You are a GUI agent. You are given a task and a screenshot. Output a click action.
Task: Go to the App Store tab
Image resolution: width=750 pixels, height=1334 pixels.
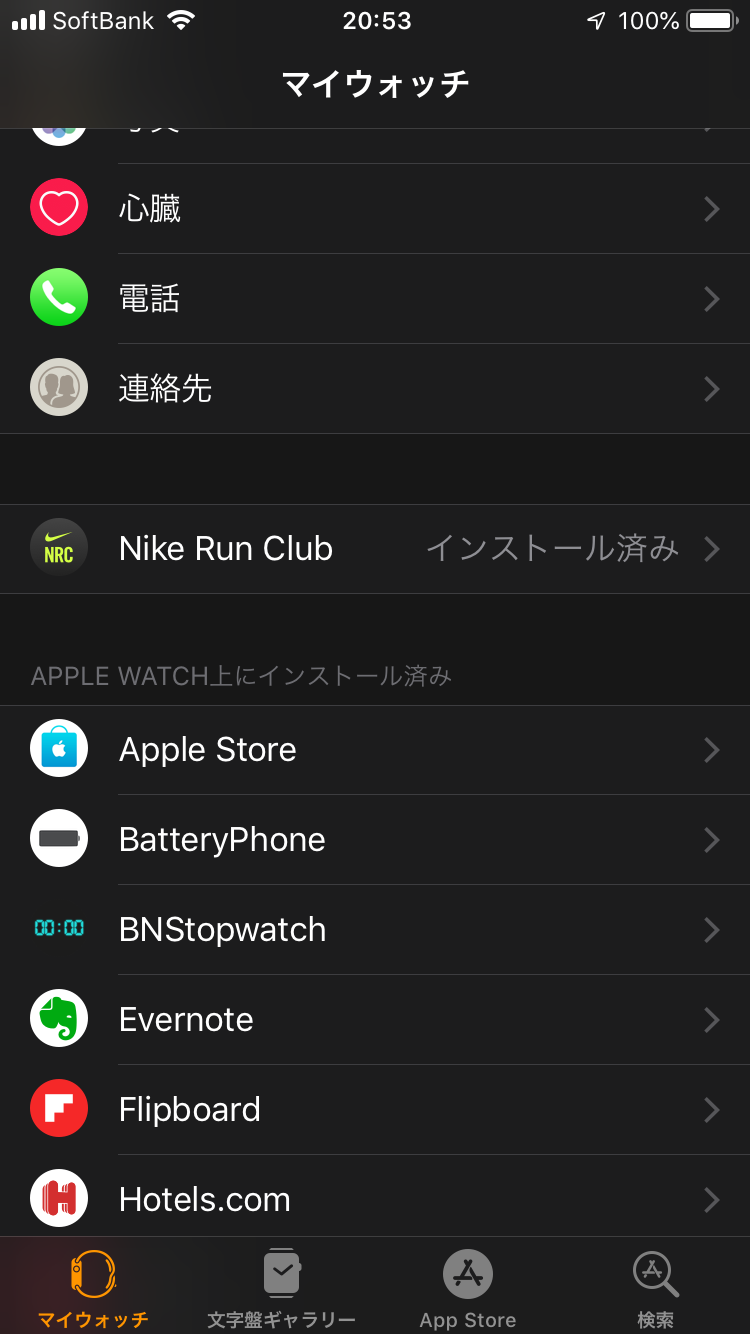[468, 1288]
